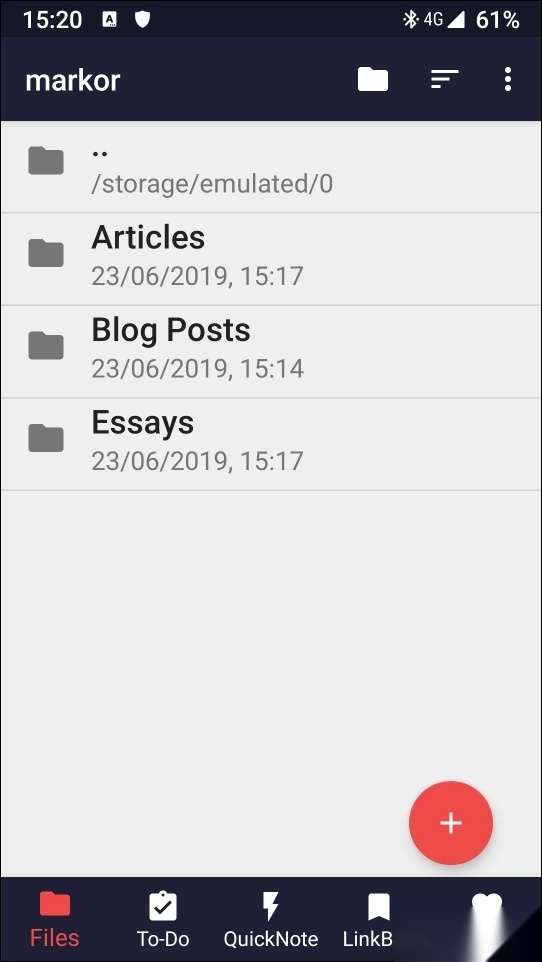This screenshot has height=962, width=542.
Task: Switch to the LinkB tab
Action: click(368, 920)
